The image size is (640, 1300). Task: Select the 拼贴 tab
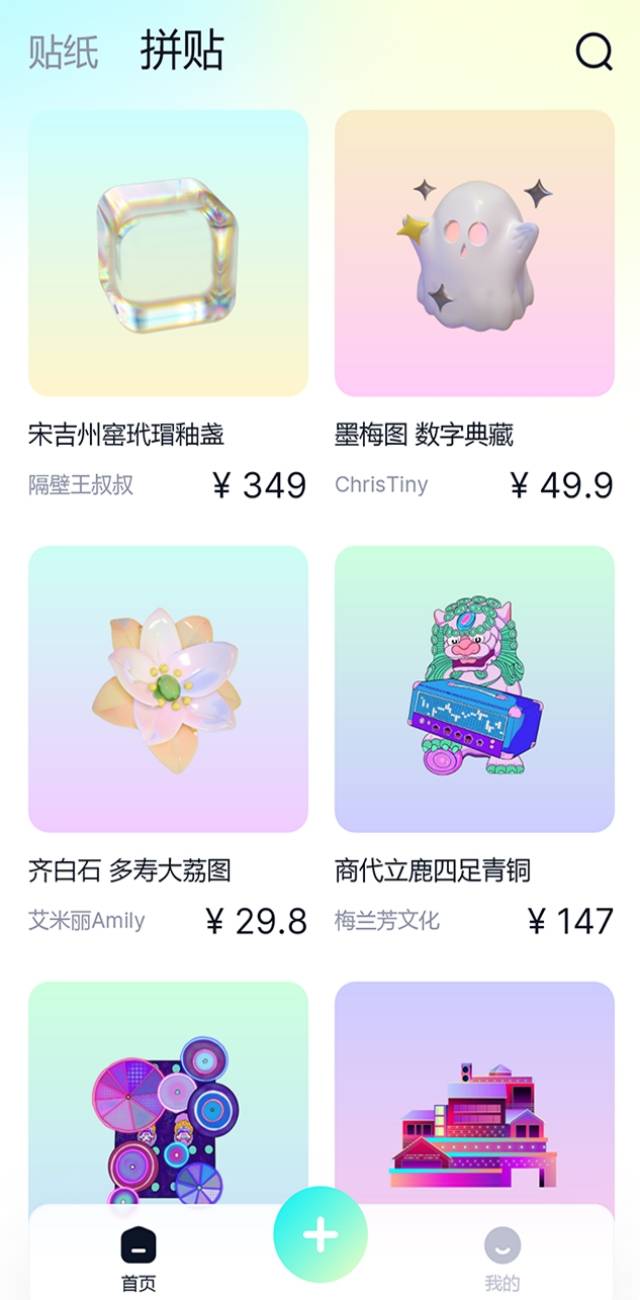click(182, 50)
